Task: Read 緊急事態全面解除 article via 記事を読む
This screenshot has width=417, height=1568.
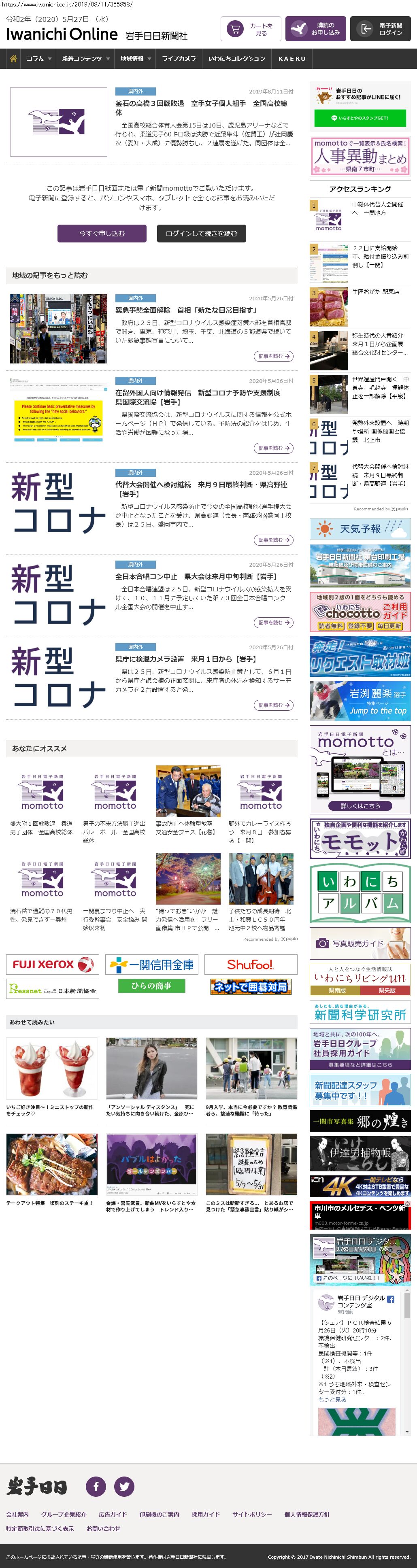Action: [x=273, y=356]
